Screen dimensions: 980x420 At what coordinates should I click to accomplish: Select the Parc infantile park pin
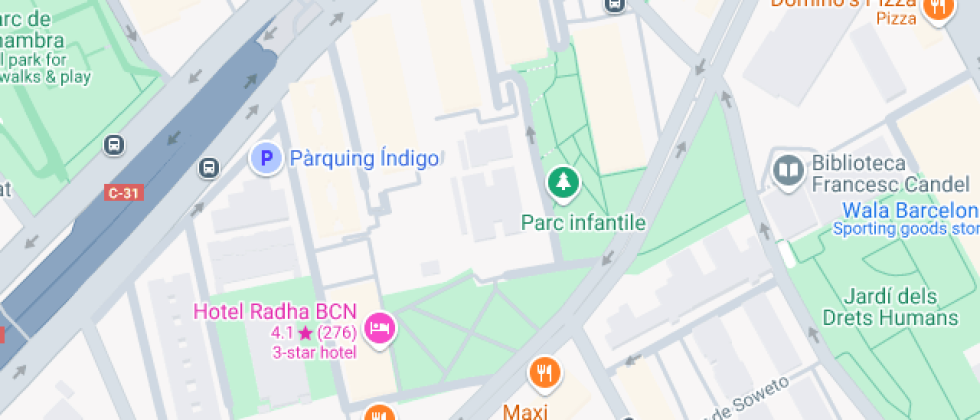pyautogui.click(x=564, y=182)
